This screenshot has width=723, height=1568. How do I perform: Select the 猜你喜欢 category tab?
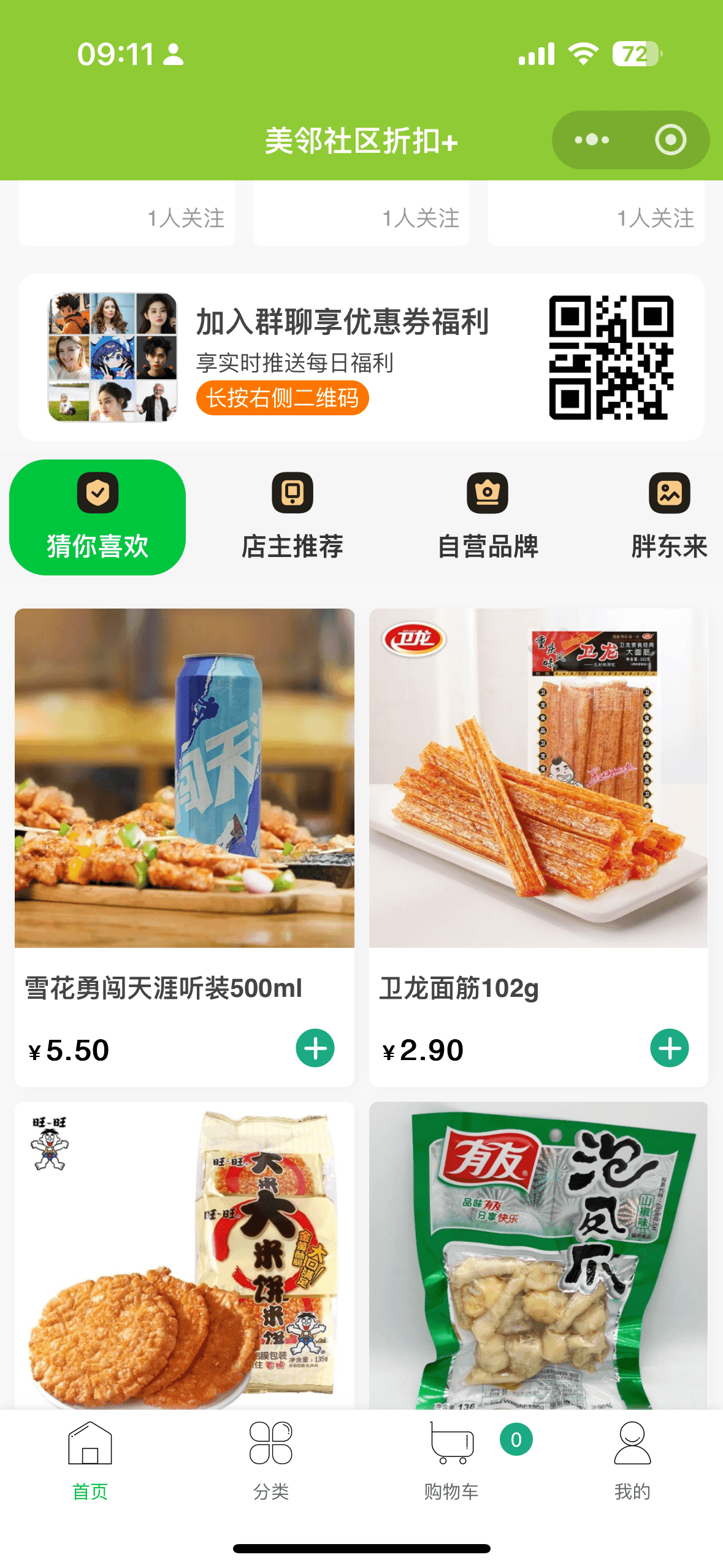click(x=98, y=517)
